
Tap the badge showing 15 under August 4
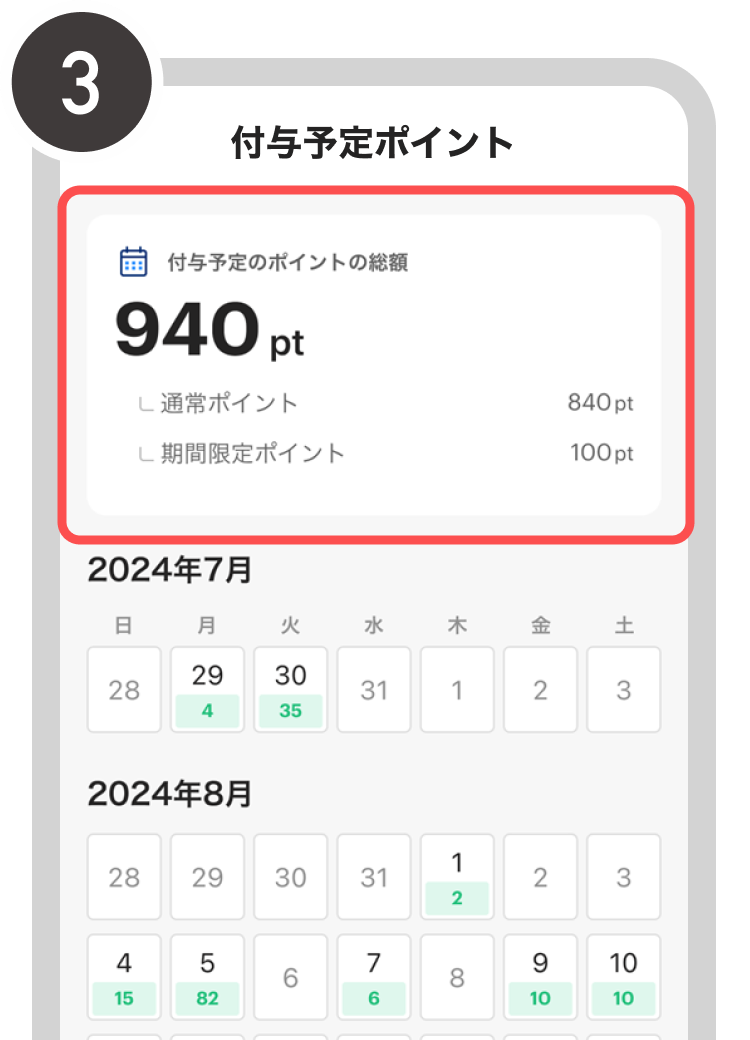coord(124,998)
